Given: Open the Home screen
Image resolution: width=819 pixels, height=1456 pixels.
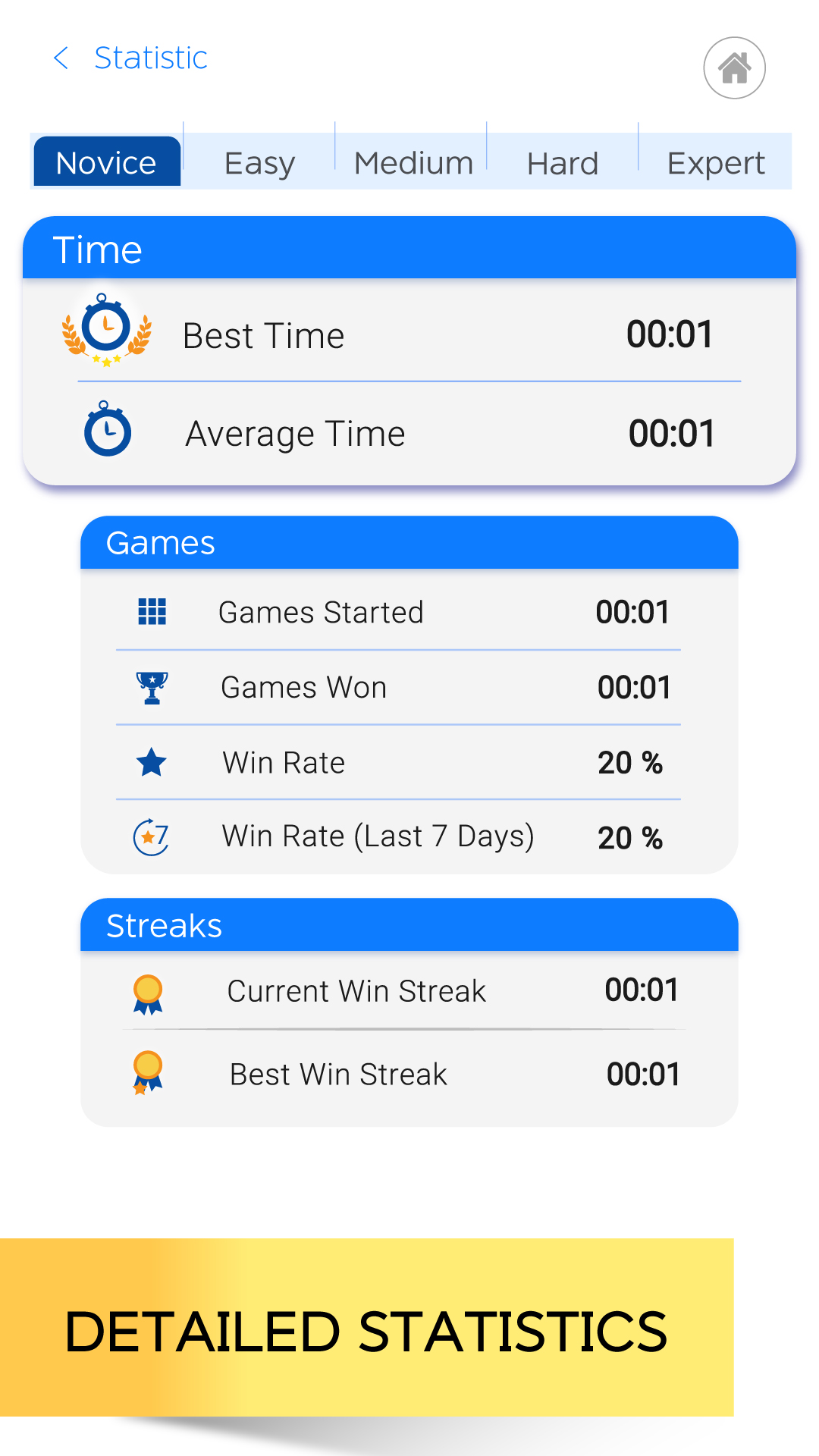Looking at the screenshot, I should pyautogui.click(x=734, y=67).
